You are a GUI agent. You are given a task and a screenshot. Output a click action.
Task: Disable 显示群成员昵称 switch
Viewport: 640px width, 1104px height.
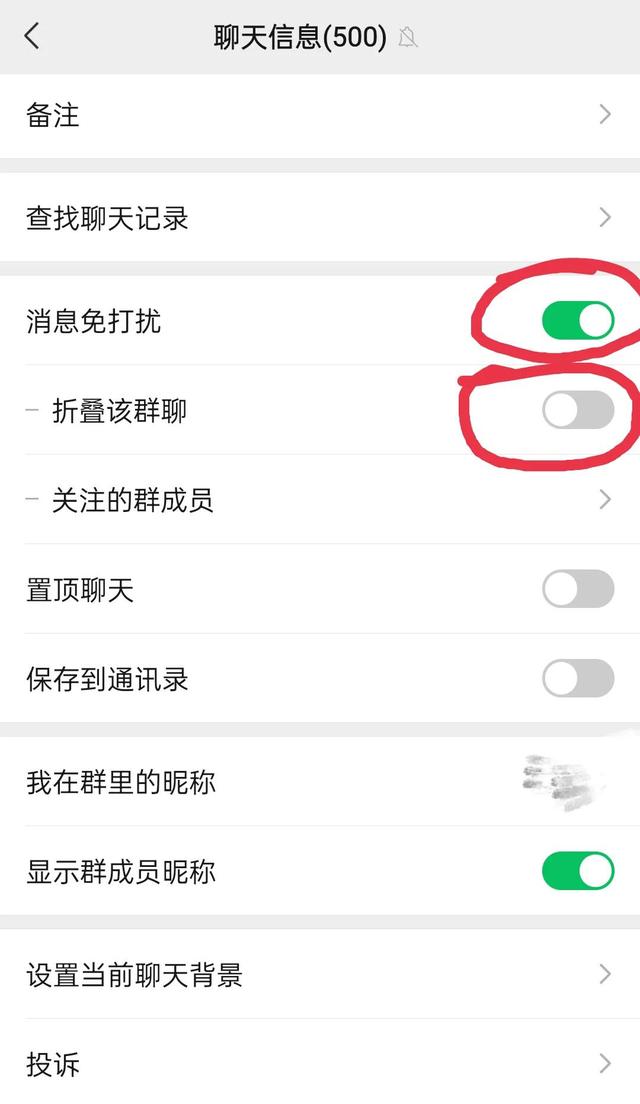(577, 871)
